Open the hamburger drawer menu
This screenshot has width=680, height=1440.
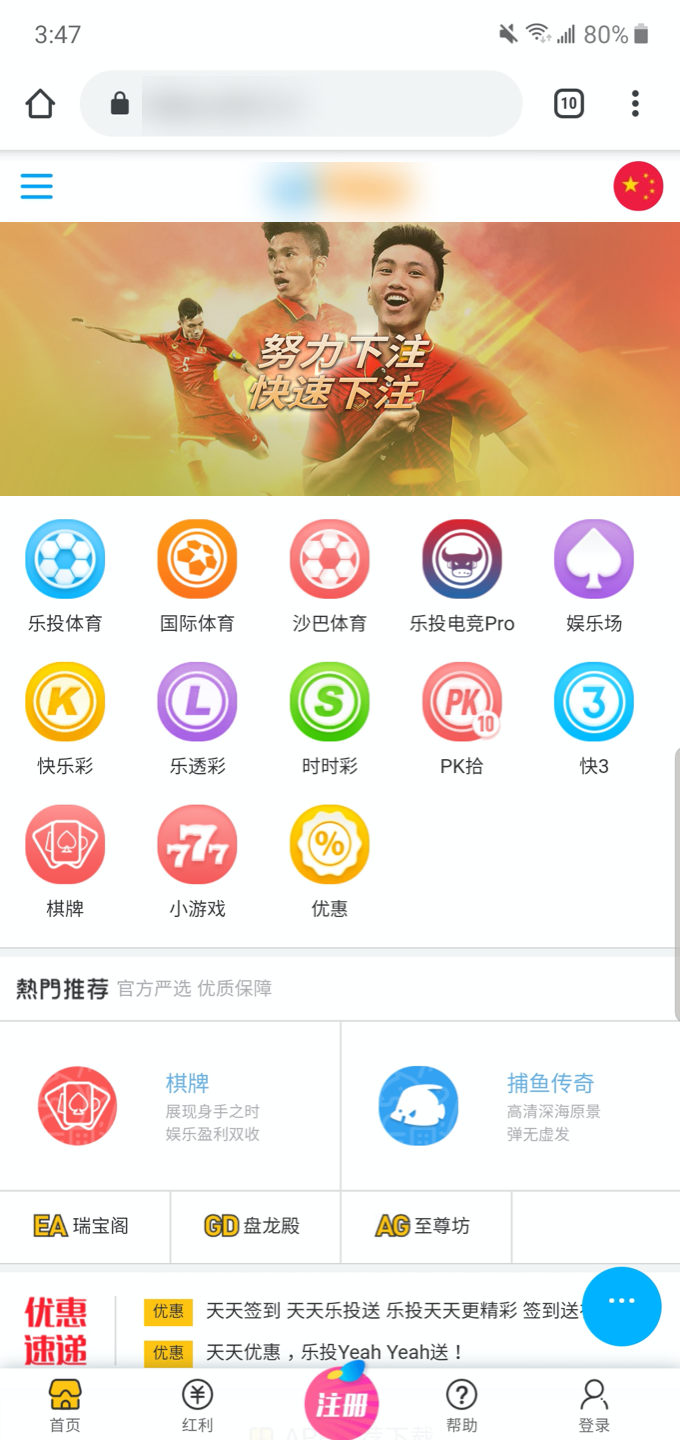click(x=36, y=186)
